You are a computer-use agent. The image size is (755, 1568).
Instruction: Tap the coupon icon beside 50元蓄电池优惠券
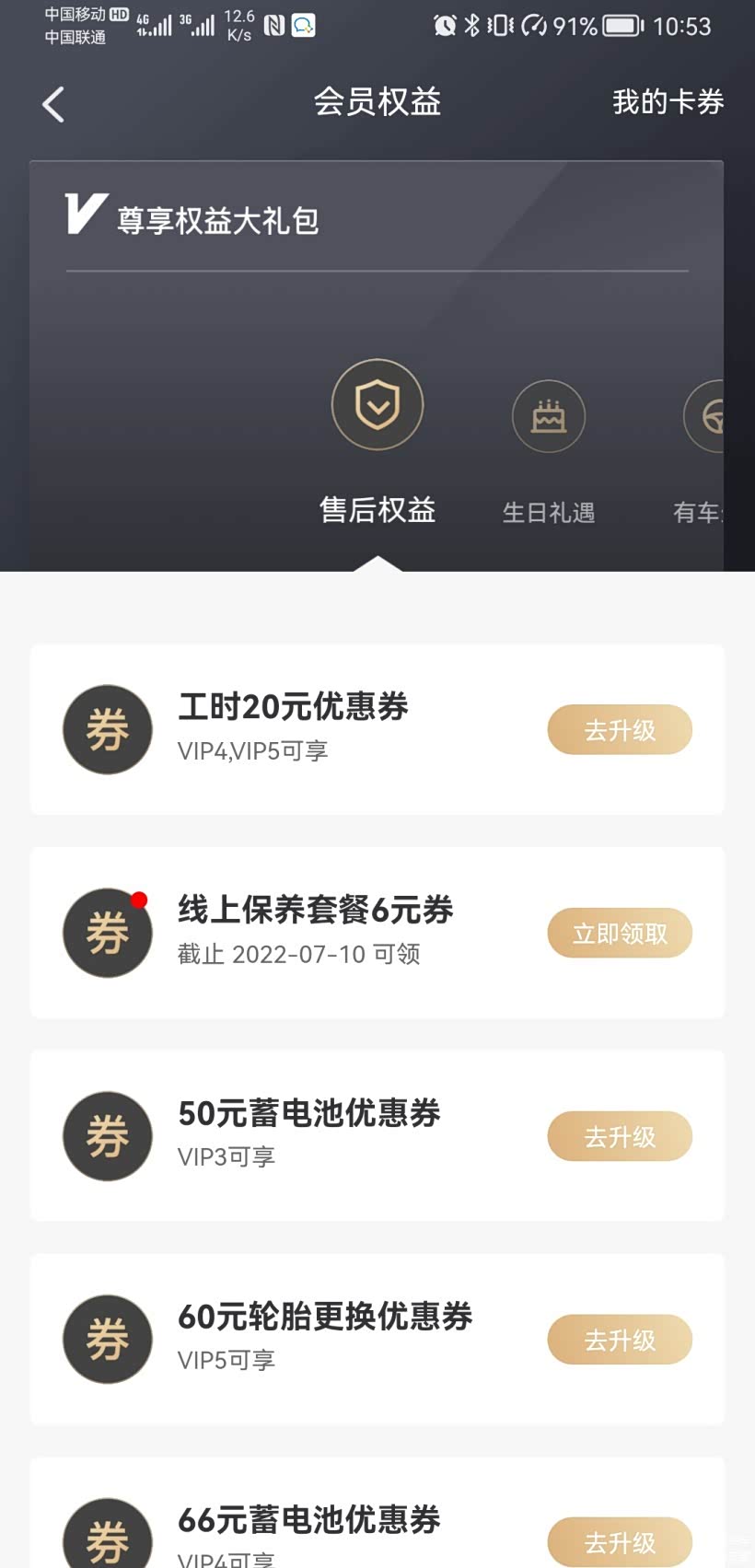pos(107,1136)
